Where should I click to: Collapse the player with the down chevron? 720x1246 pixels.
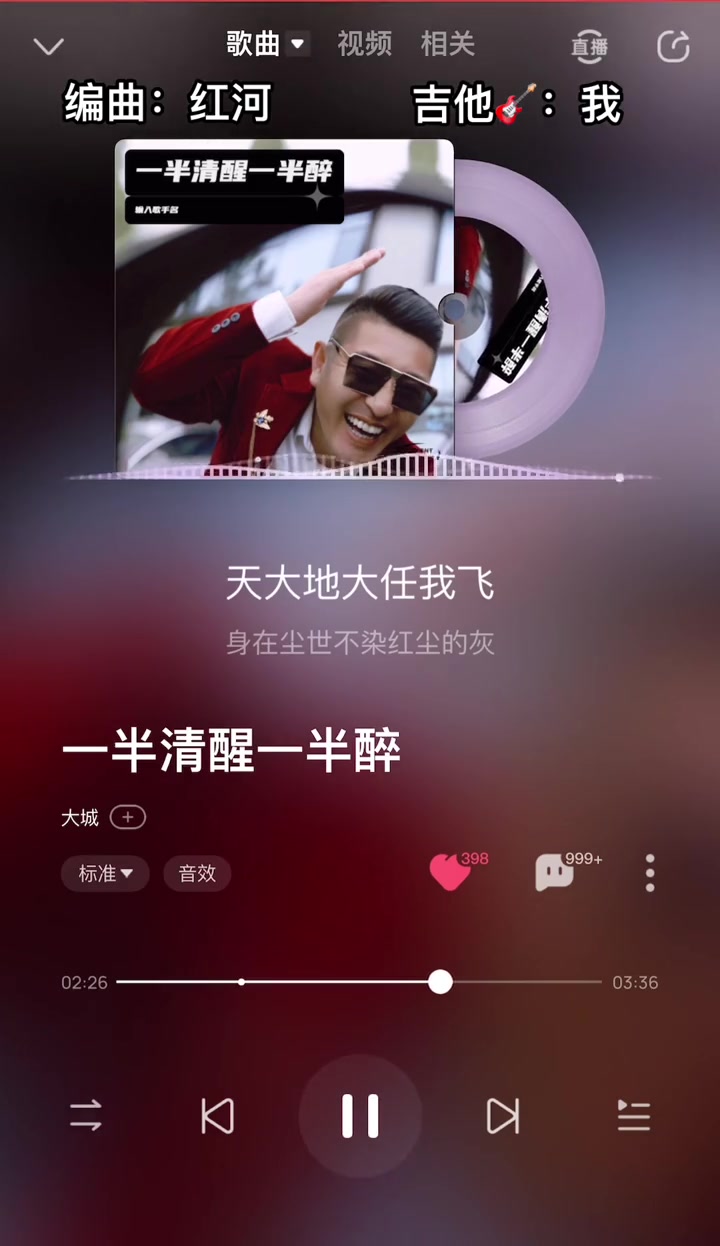click(47, 44)
